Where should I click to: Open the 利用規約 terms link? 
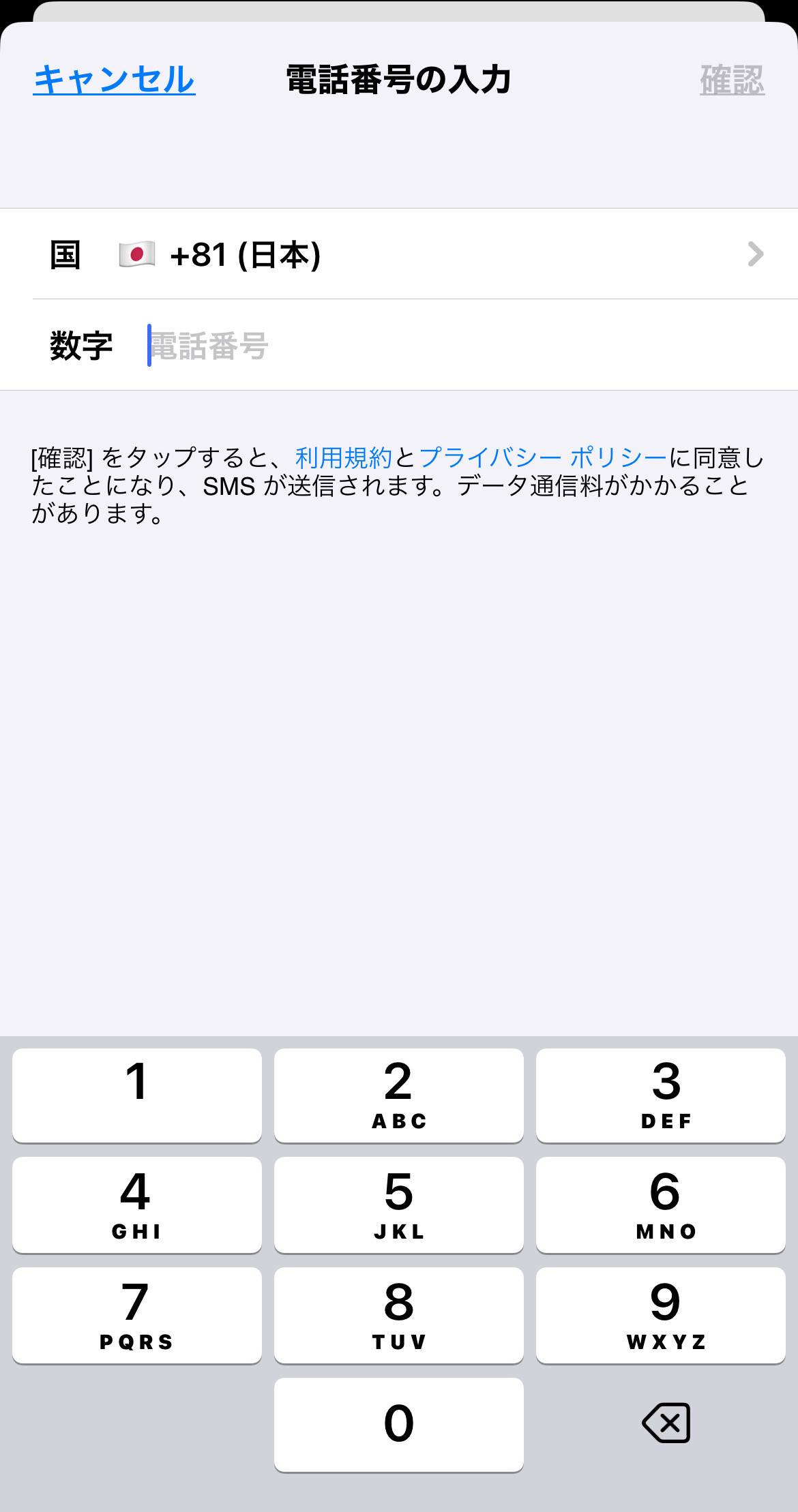pyautogui.click(x=343, y=457)
